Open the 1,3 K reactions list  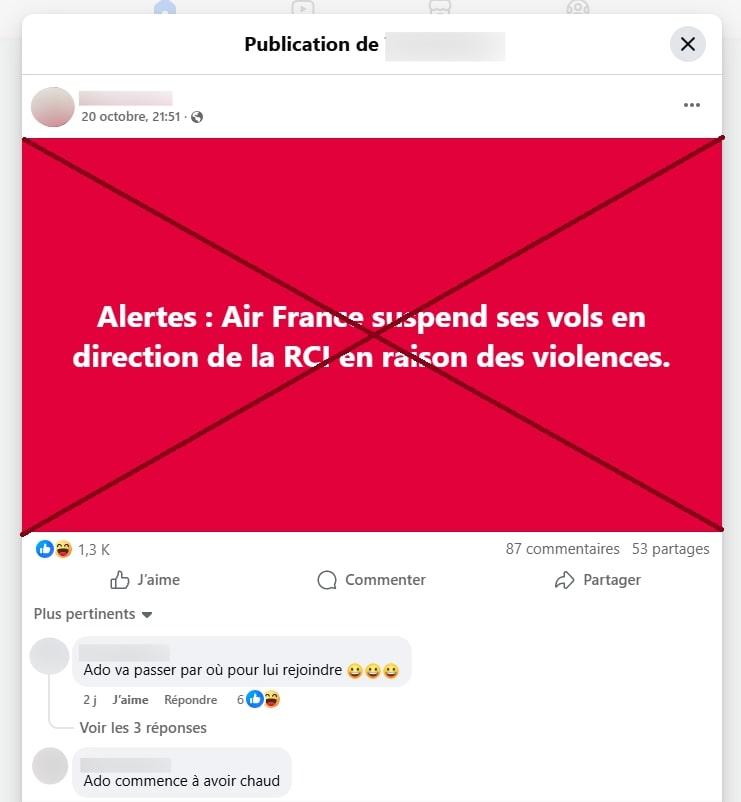(x=93, y=549)
